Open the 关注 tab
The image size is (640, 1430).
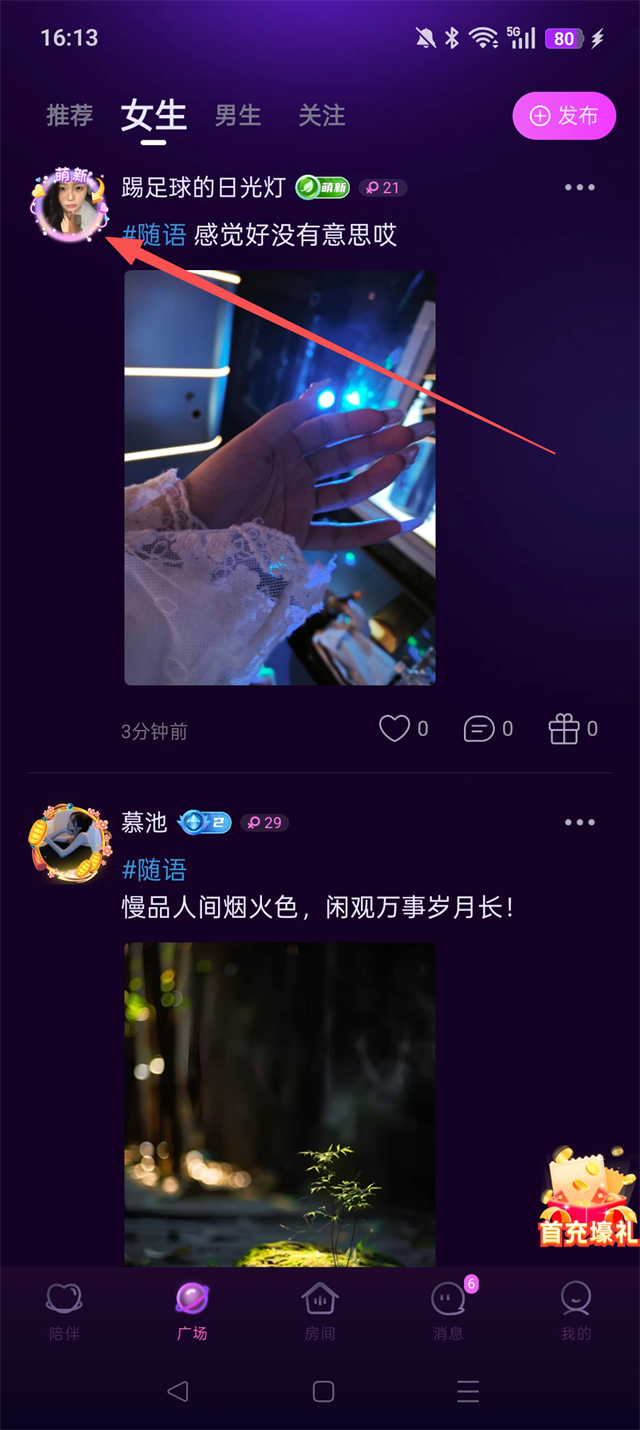point(322,116)
